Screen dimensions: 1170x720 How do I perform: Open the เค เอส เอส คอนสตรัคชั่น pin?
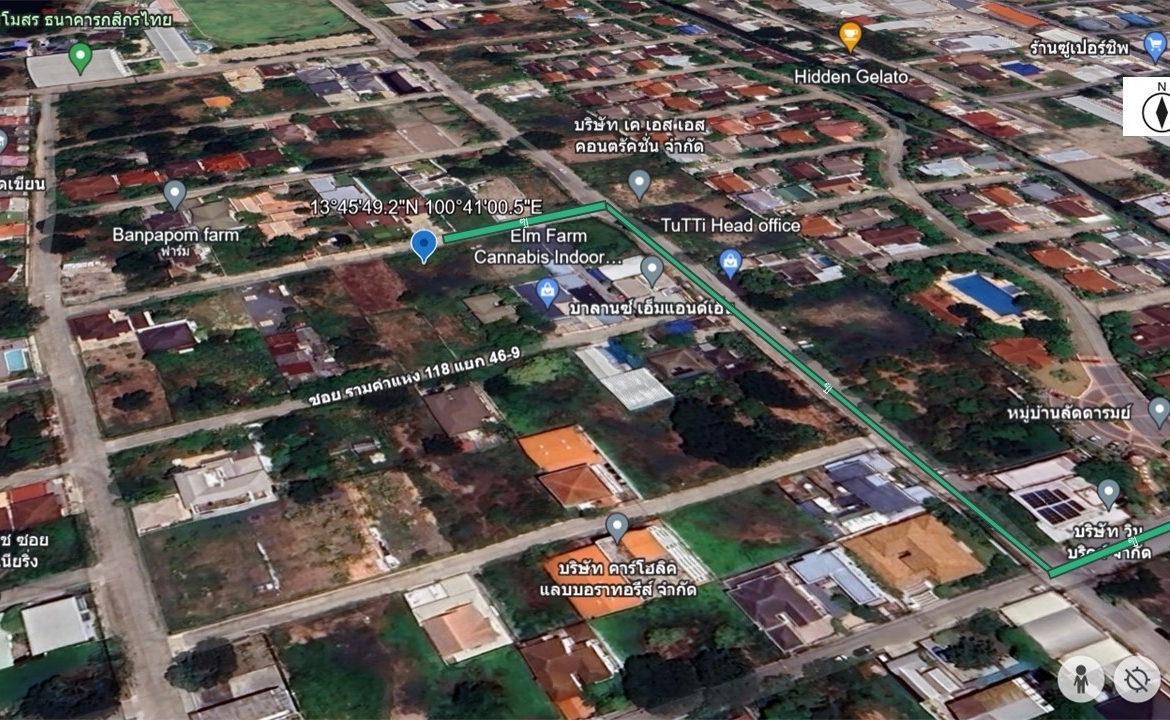point(639,183)
